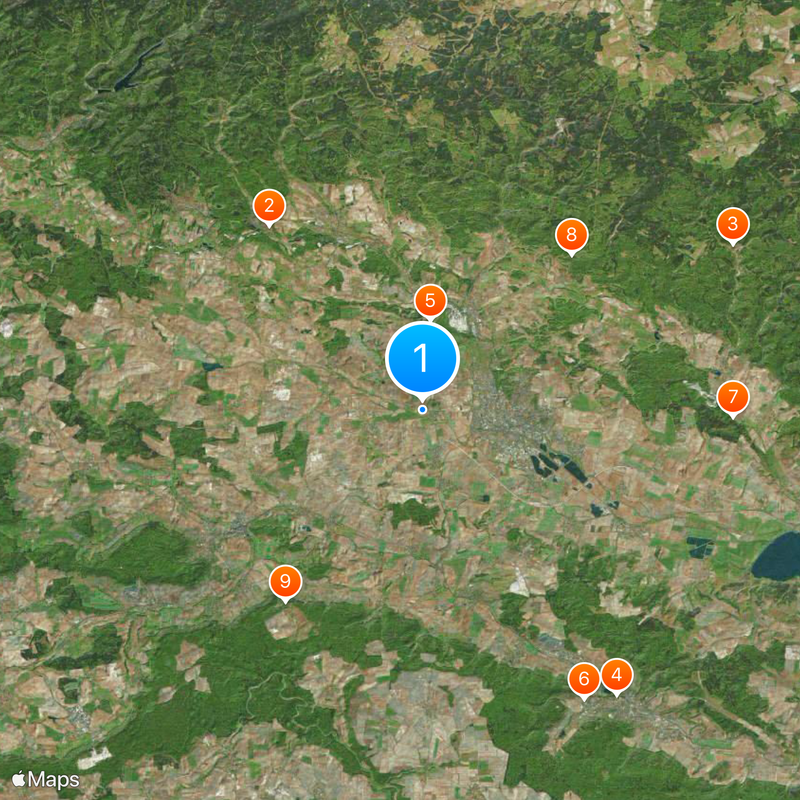Select map pin number 4

coord(616,677)
